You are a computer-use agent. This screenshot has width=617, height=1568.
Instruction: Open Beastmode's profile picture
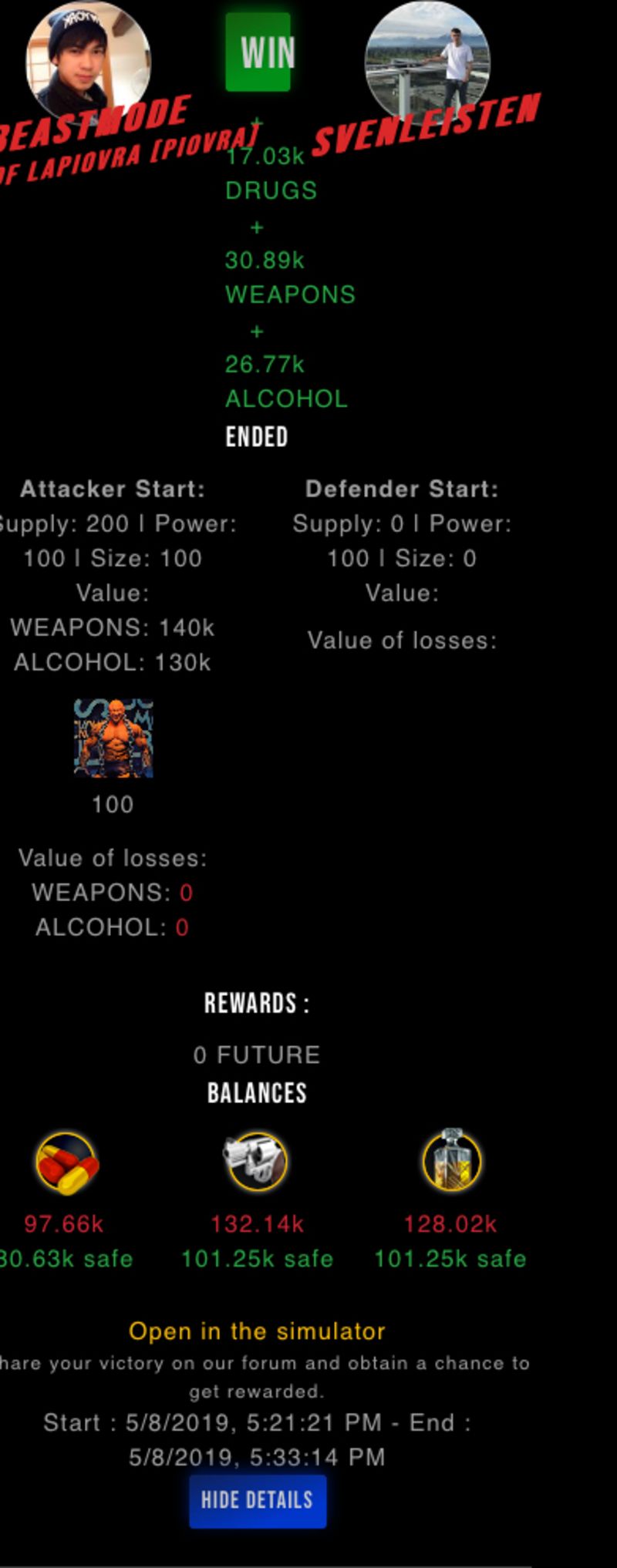click(x=88, y=62)
